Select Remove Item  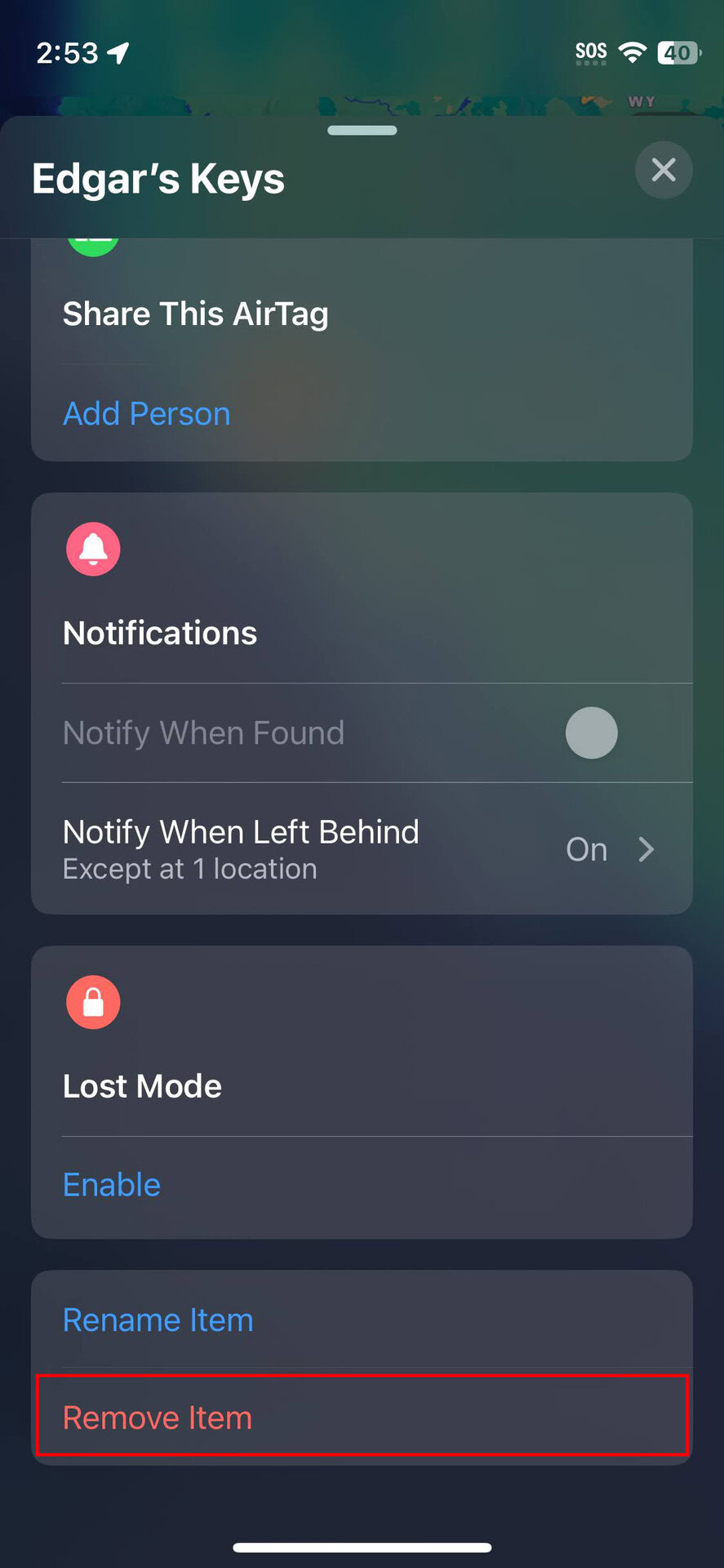tap(158, 1419)
